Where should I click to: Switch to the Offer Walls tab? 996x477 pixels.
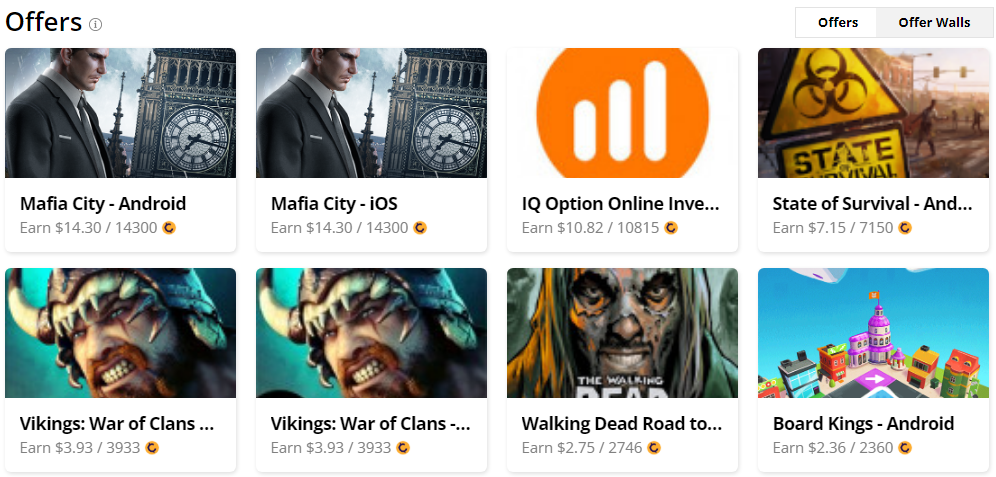pyautogui.click(x=934, y=22)
